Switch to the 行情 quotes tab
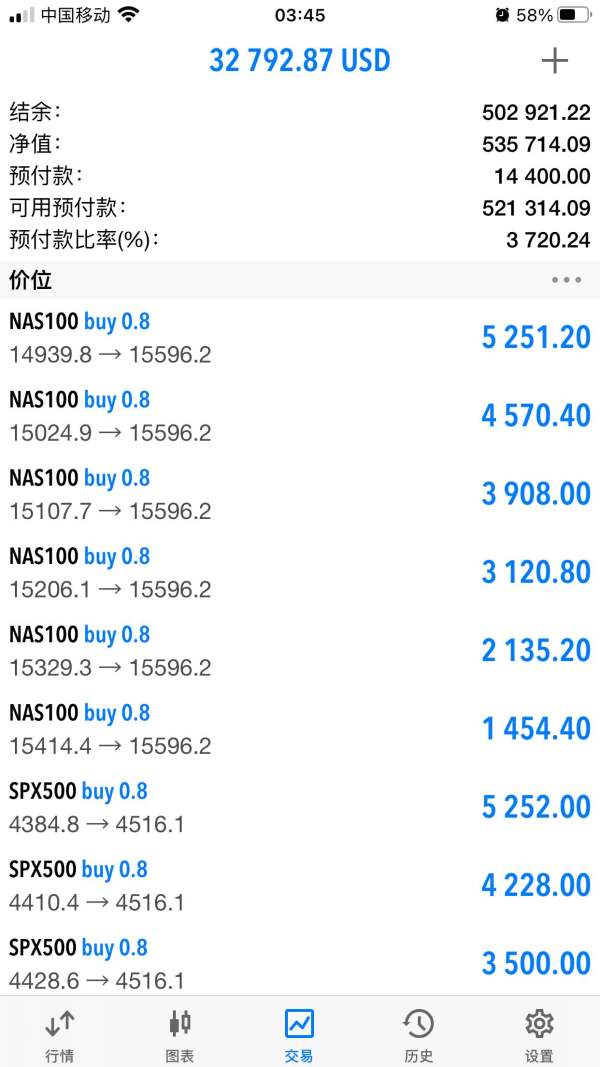Viewport: 600px width, 1067px height. (60, 1034)
